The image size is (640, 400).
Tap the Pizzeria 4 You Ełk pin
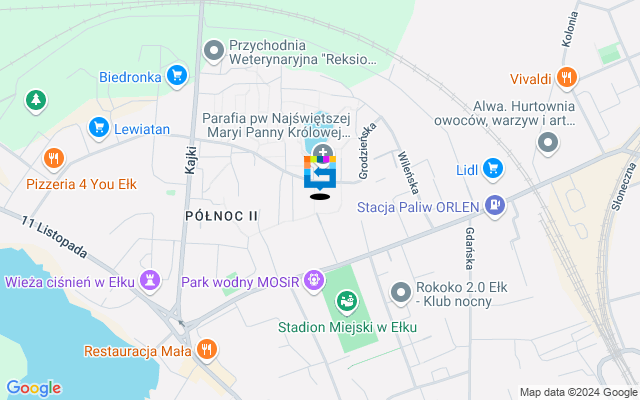tap(54, 158)
